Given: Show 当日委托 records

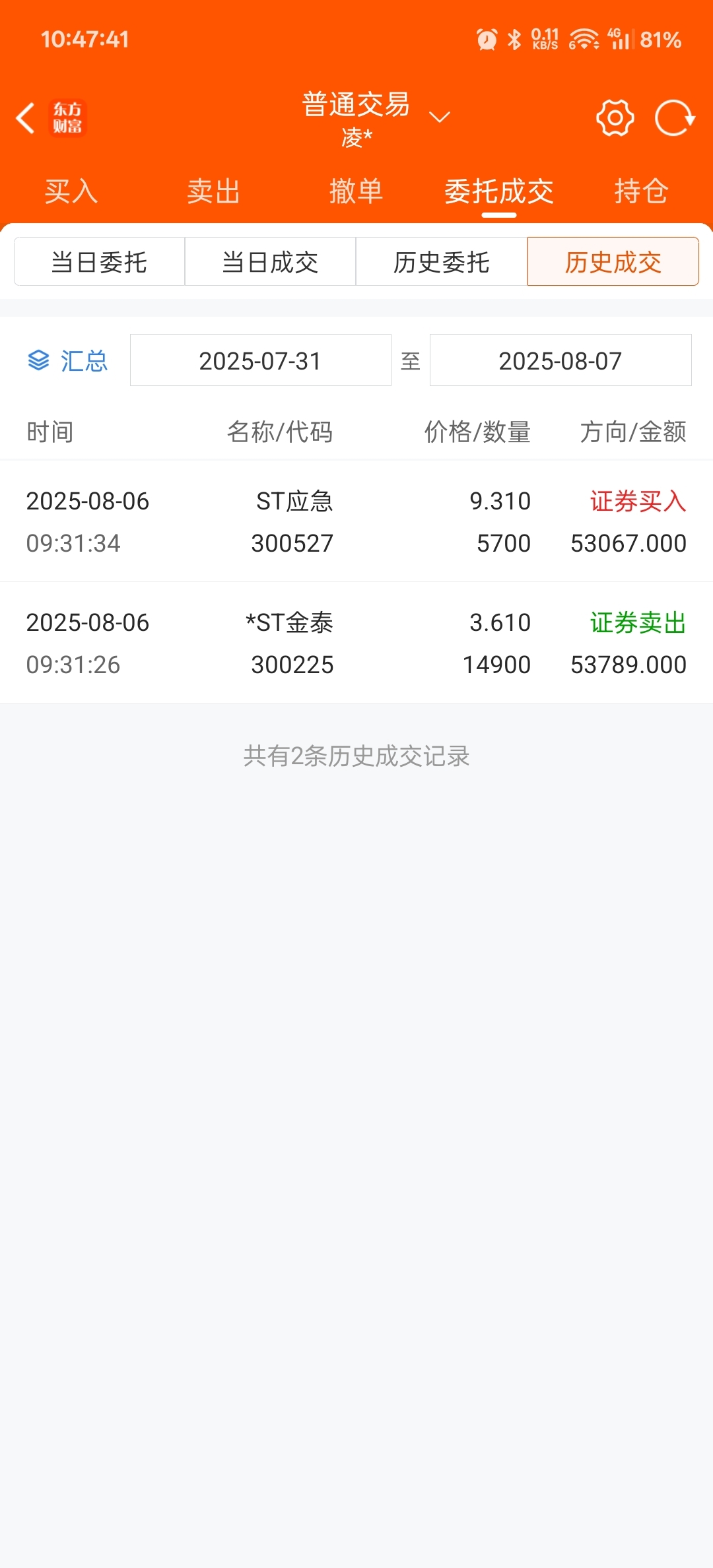Looking at the screenshot, I should pyautogui.click(x=100, y=261).
